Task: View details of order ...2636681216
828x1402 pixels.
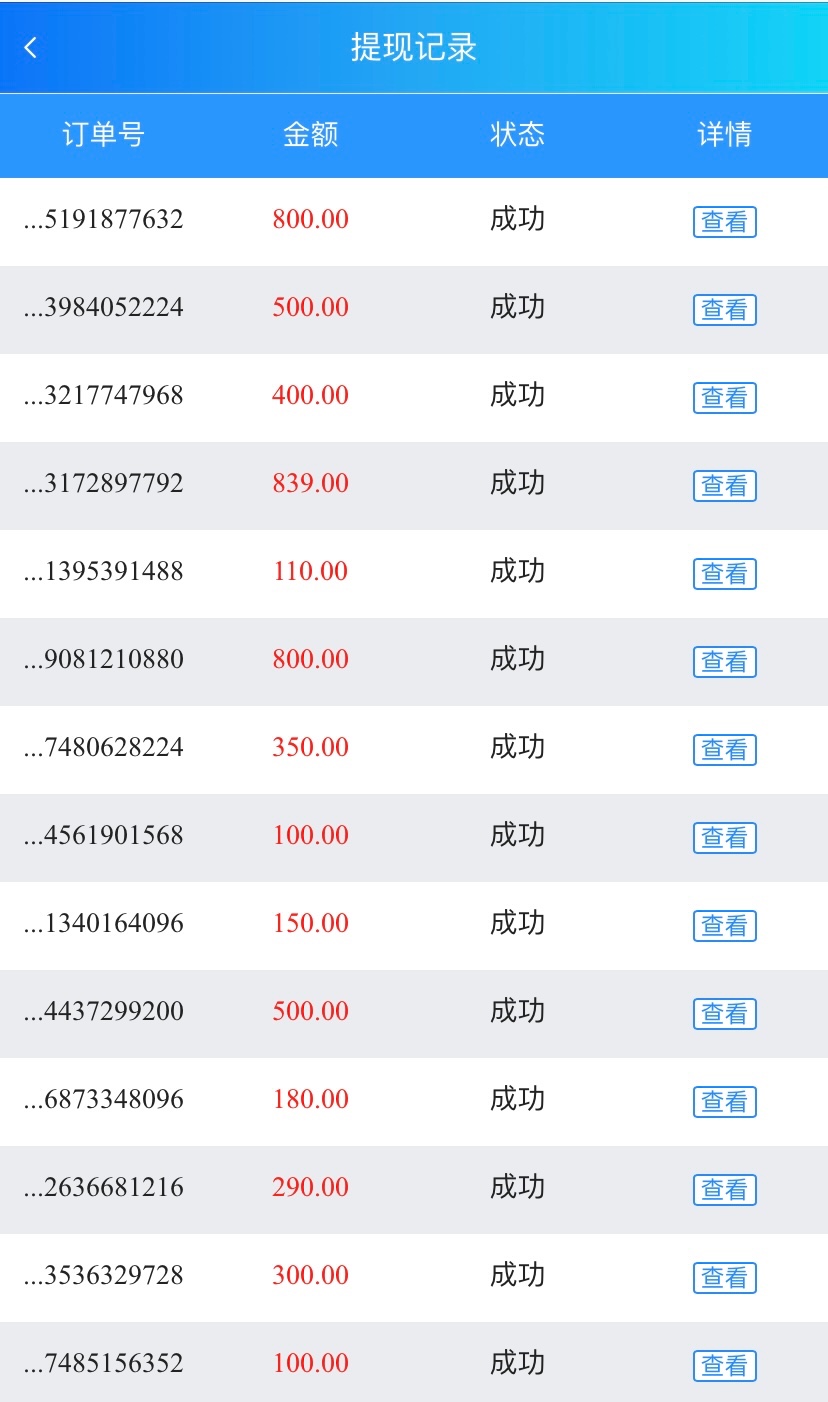Action: (x=724, y=1190)
